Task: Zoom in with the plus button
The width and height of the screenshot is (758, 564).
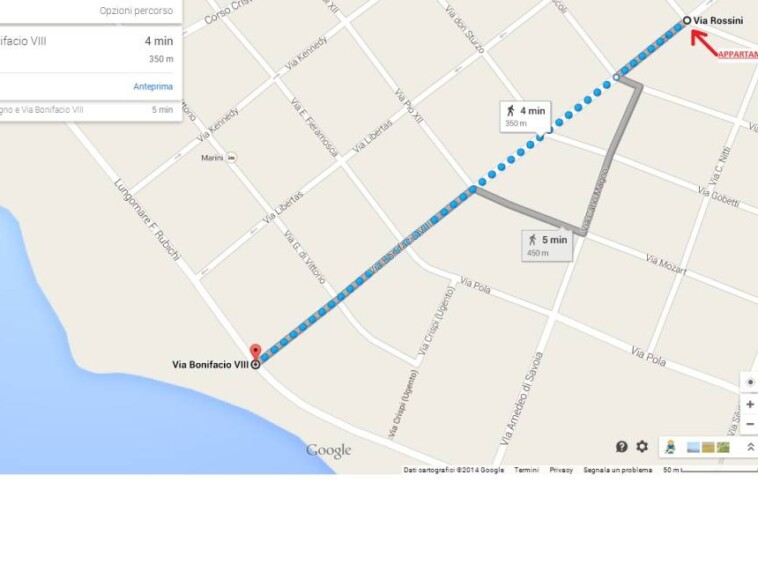Action: [x=750, y=404]
